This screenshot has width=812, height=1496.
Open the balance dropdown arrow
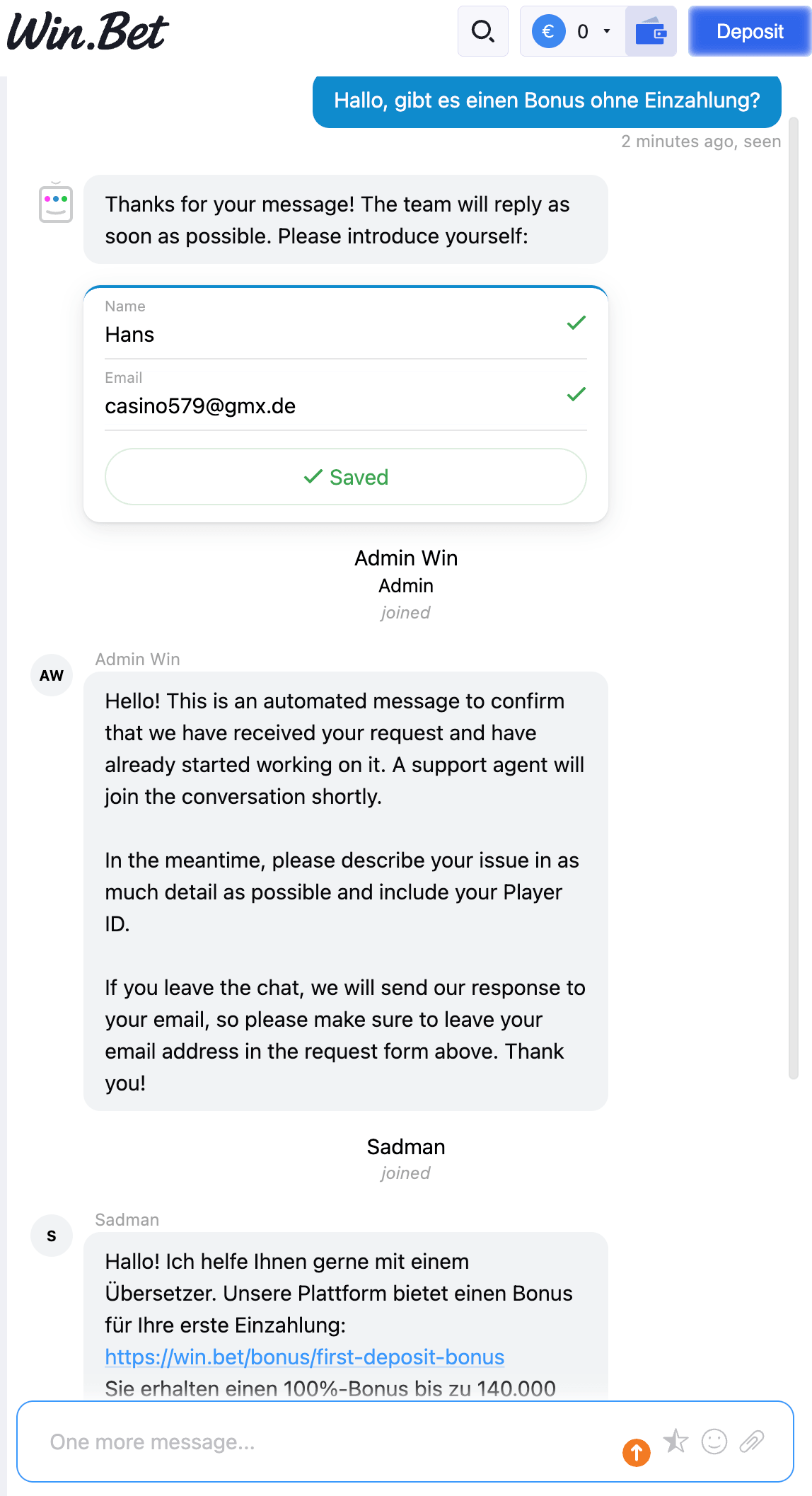(606, 31)
